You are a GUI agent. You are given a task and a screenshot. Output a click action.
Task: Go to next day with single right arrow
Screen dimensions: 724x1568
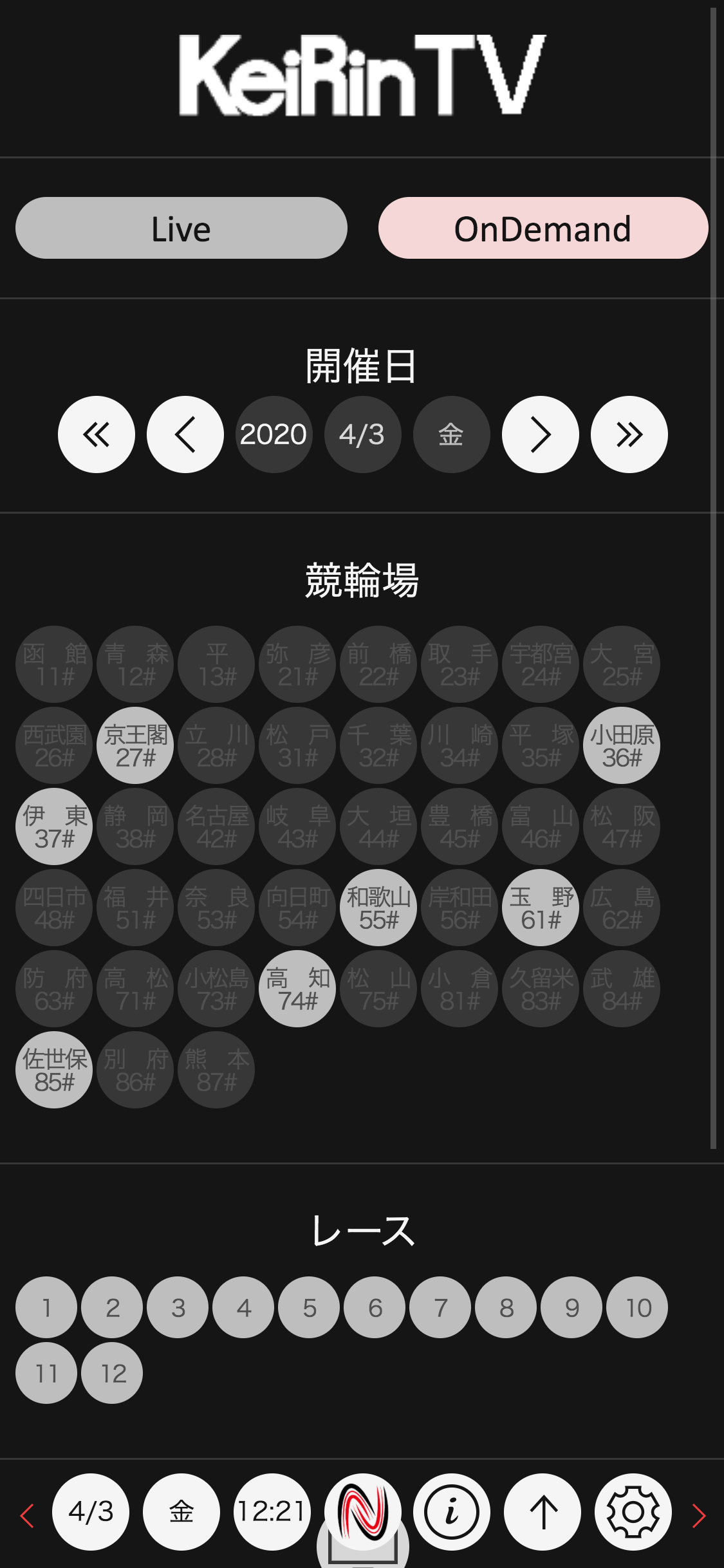tap(540, 434)
